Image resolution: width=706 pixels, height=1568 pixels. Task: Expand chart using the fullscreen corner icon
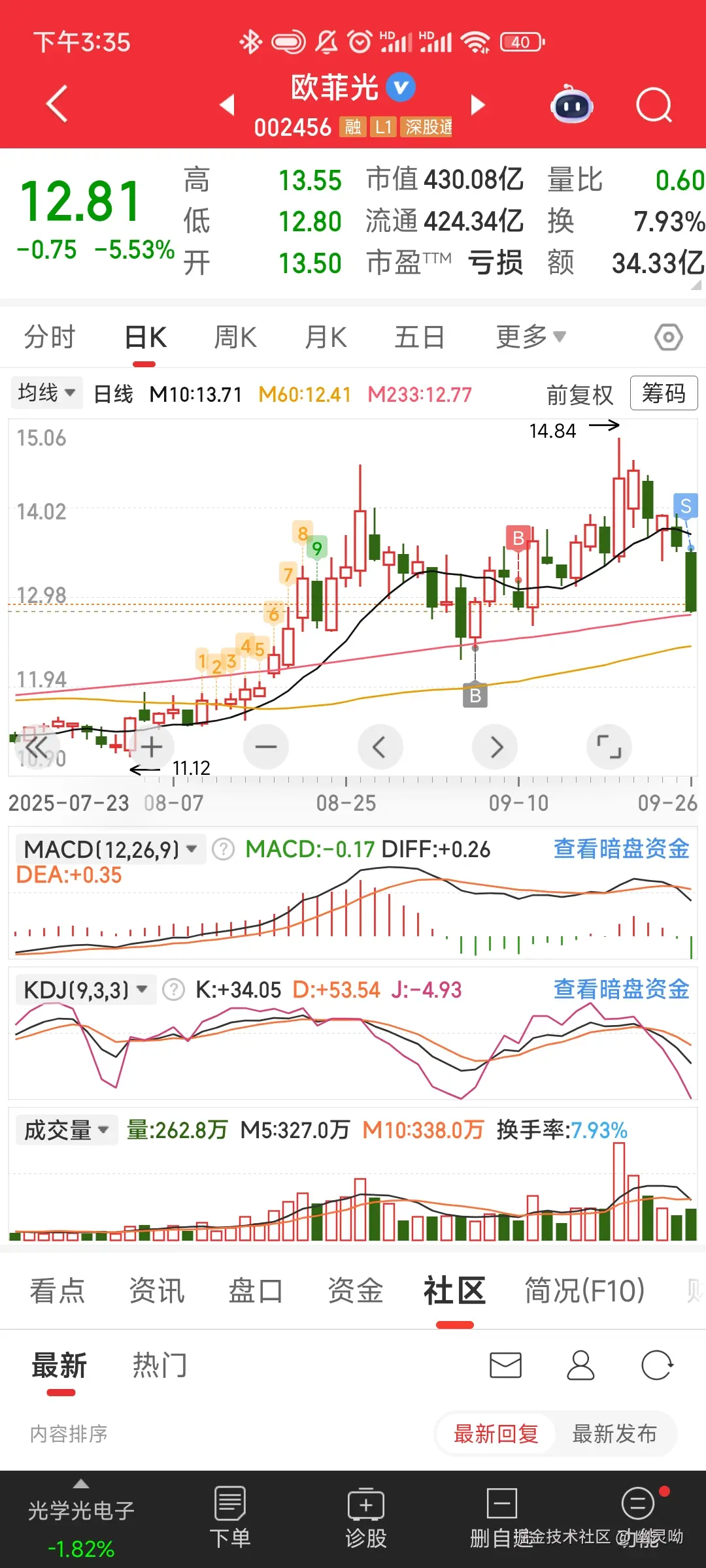[609, 747]
